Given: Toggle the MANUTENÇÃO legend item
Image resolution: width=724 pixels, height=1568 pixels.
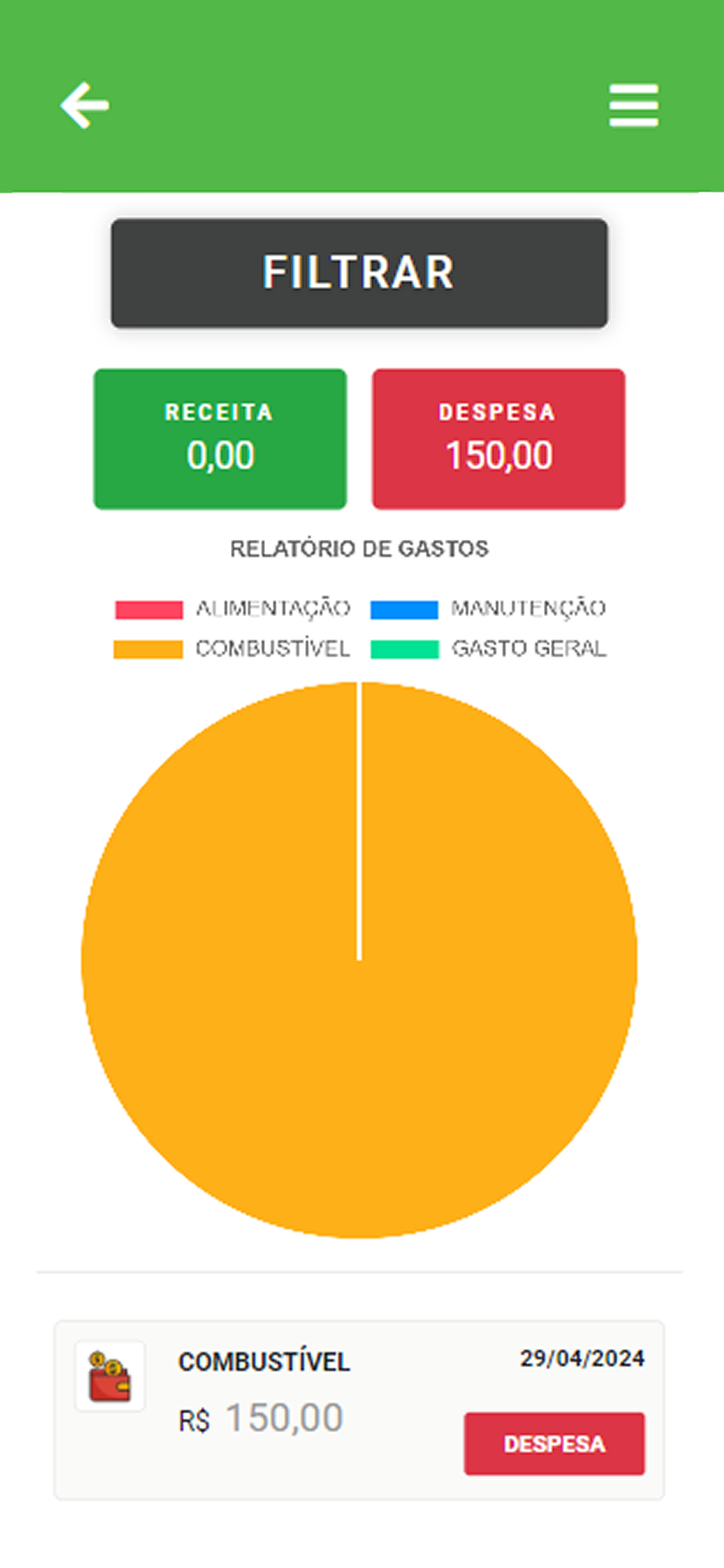Looking at the screenshot, I should point(488,609).
